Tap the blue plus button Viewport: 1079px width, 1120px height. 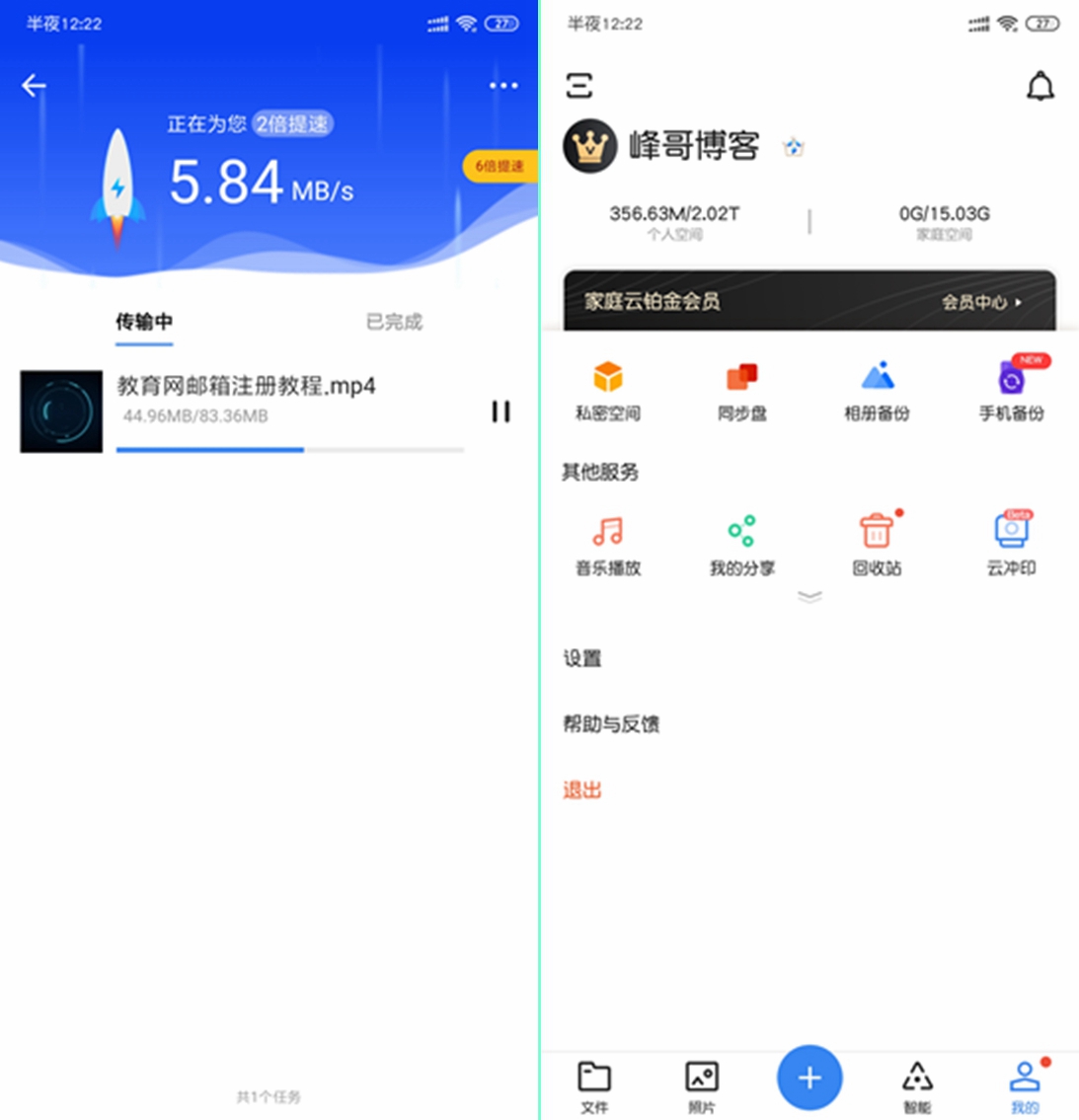click(809, 1078)
